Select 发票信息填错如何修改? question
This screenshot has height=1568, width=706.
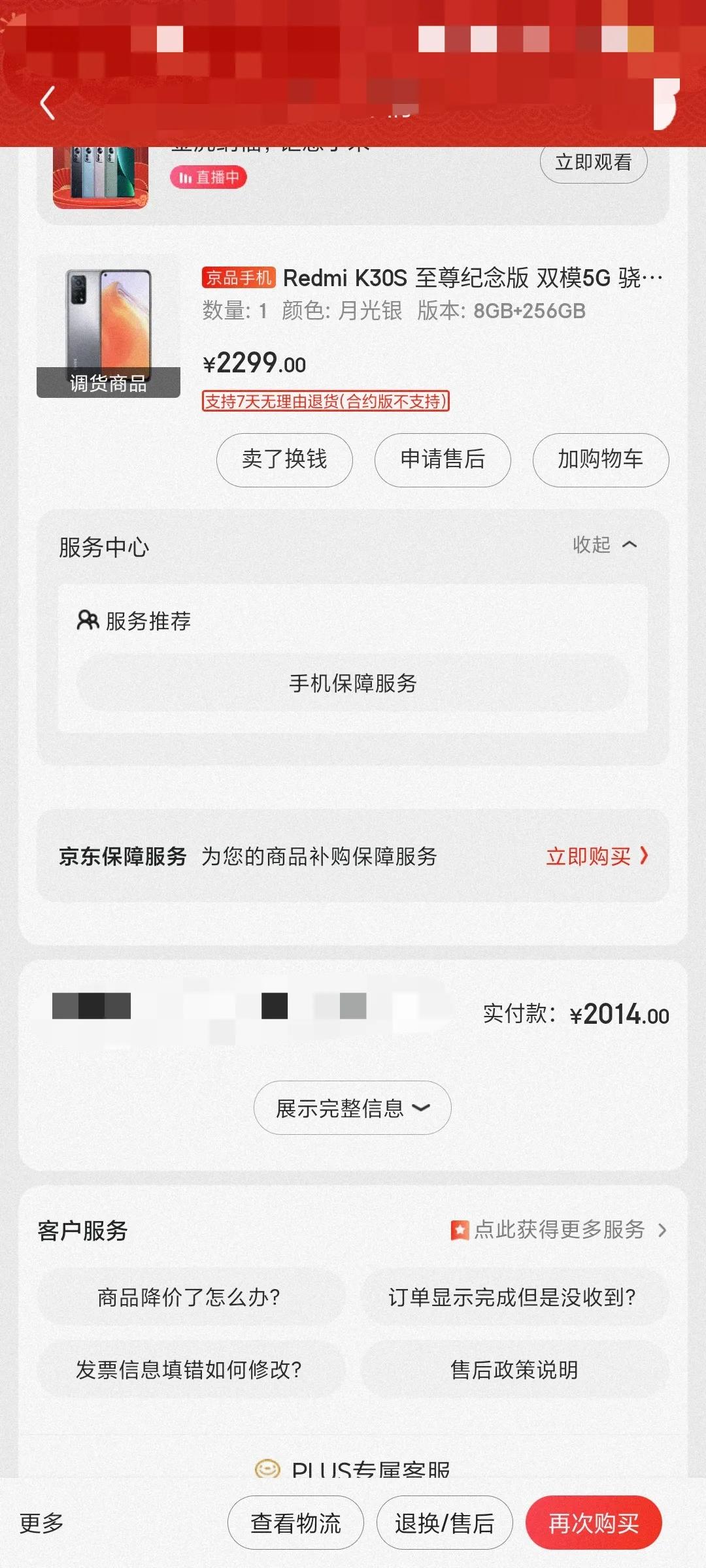(x=190, y=1369)
